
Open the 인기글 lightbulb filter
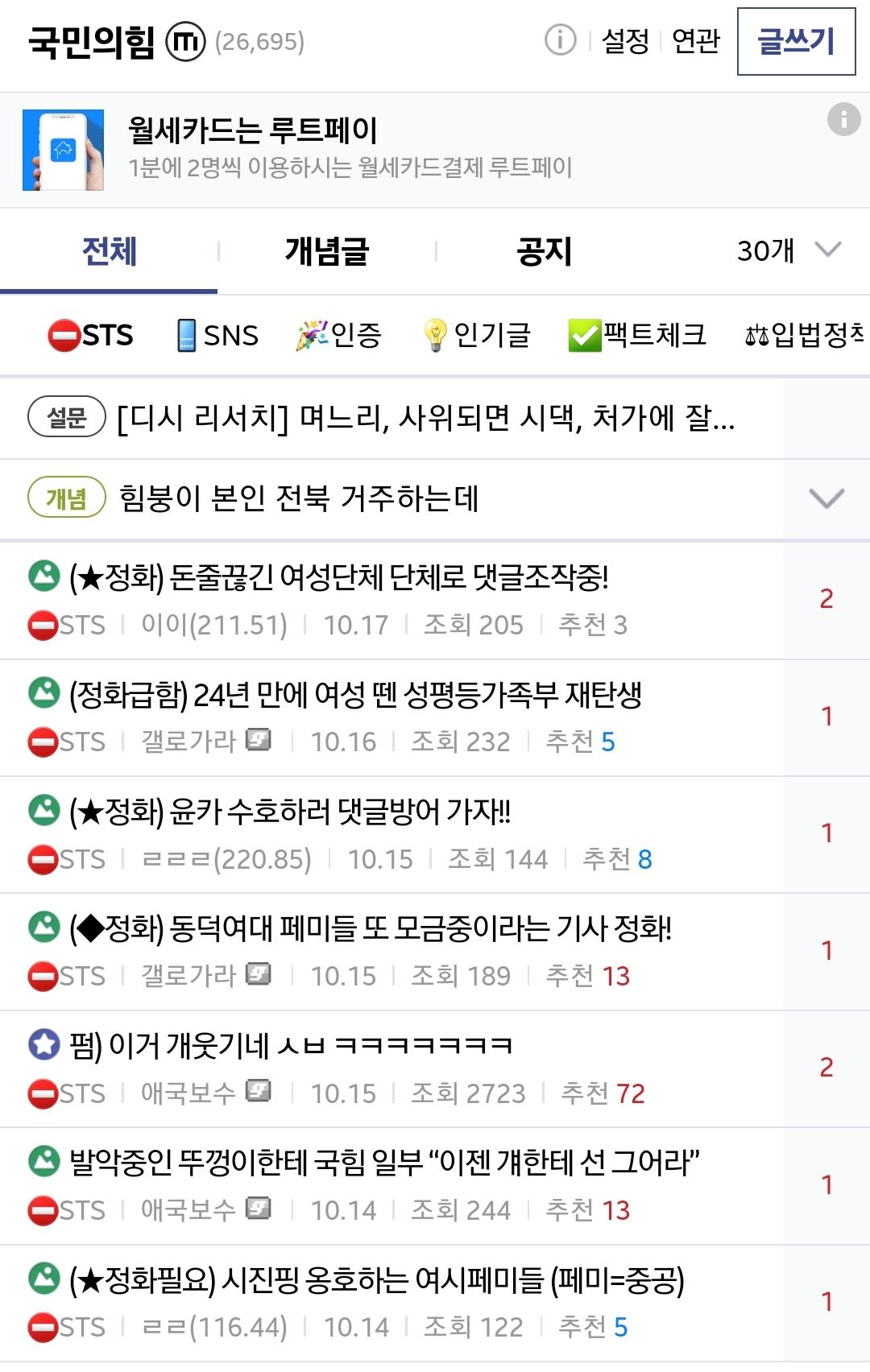coord(437,333)
